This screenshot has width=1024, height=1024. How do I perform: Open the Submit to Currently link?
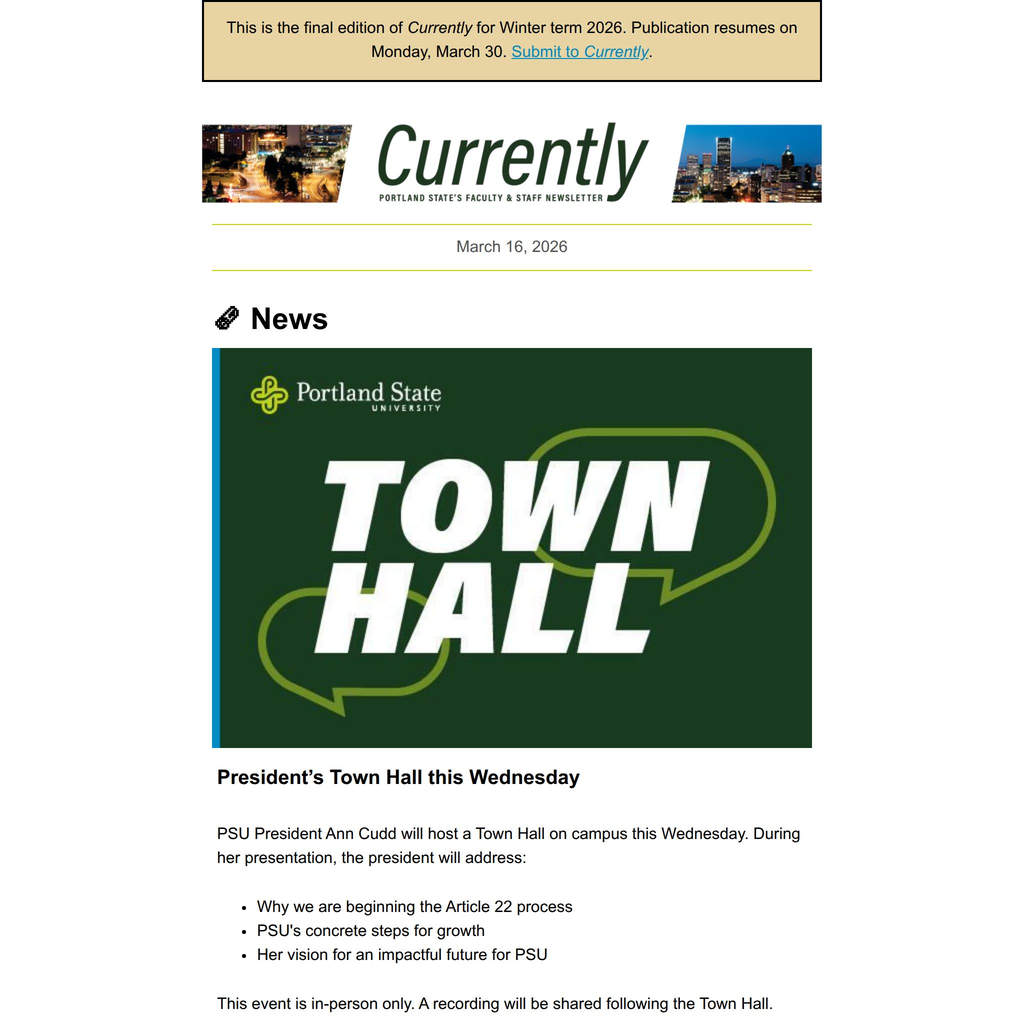click(580, 52)
